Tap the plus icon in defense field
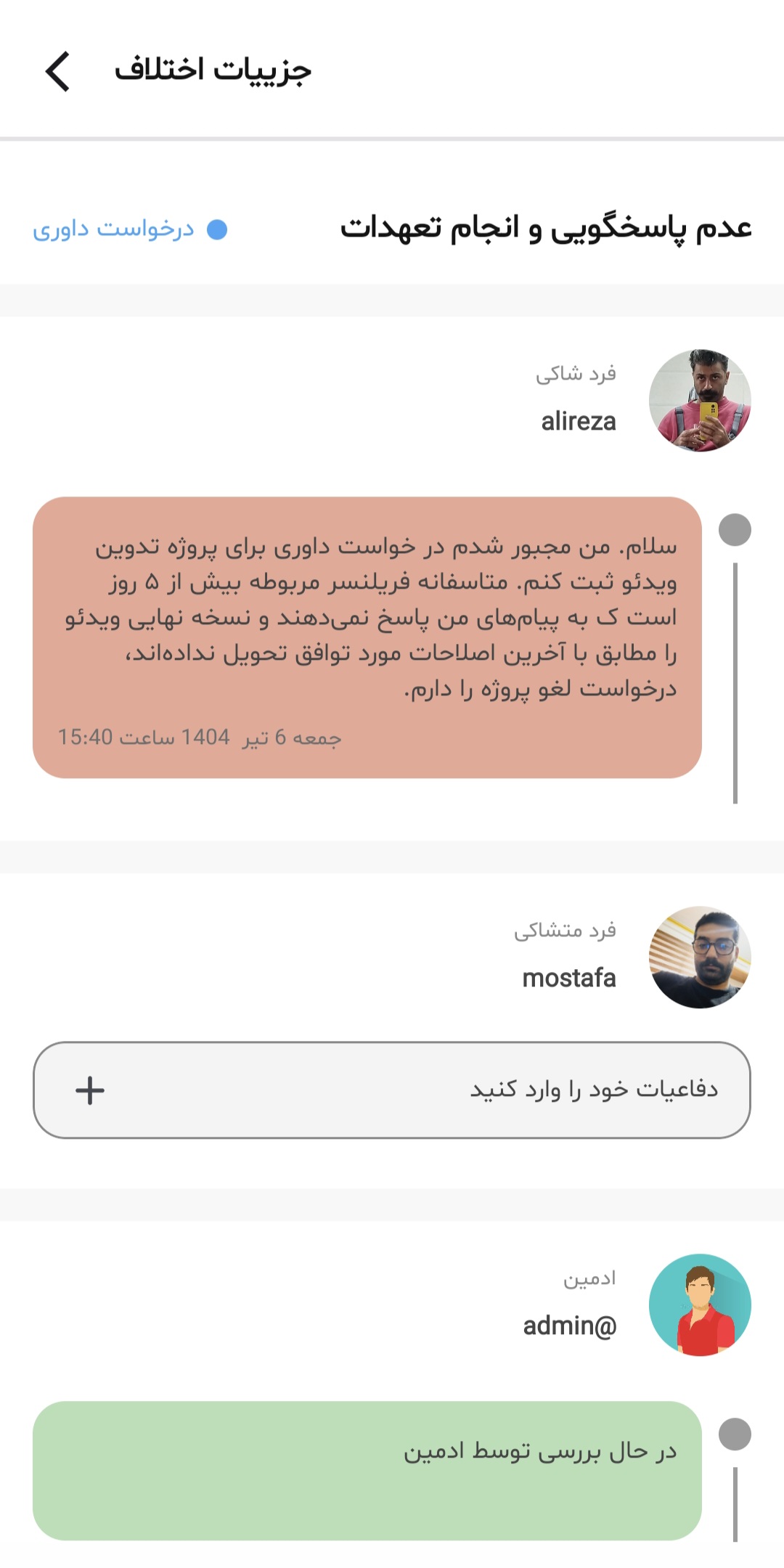The width and height of the screenshot is (784, 1568). click(90, 1090)
